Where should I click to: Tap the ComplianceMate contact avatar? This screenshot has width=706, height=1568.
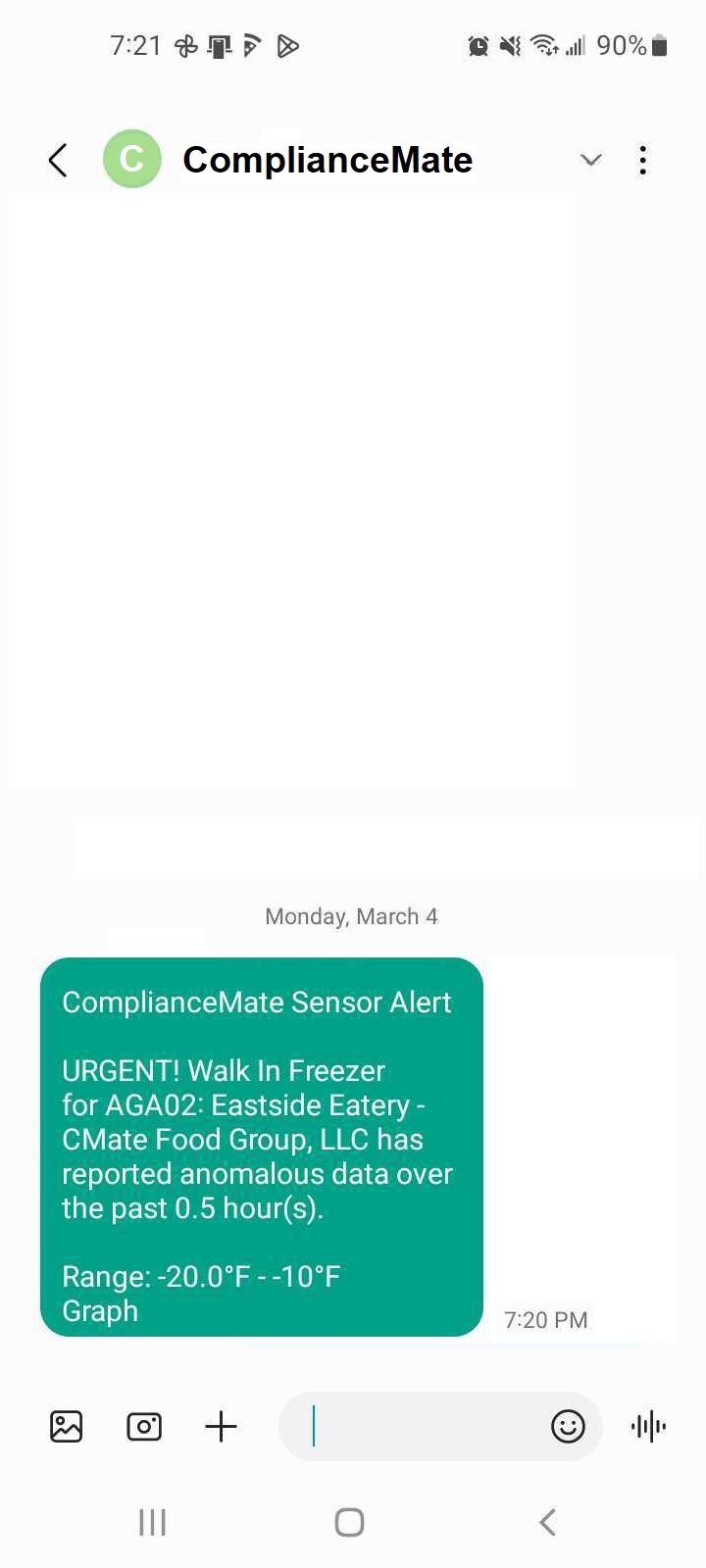131,158
